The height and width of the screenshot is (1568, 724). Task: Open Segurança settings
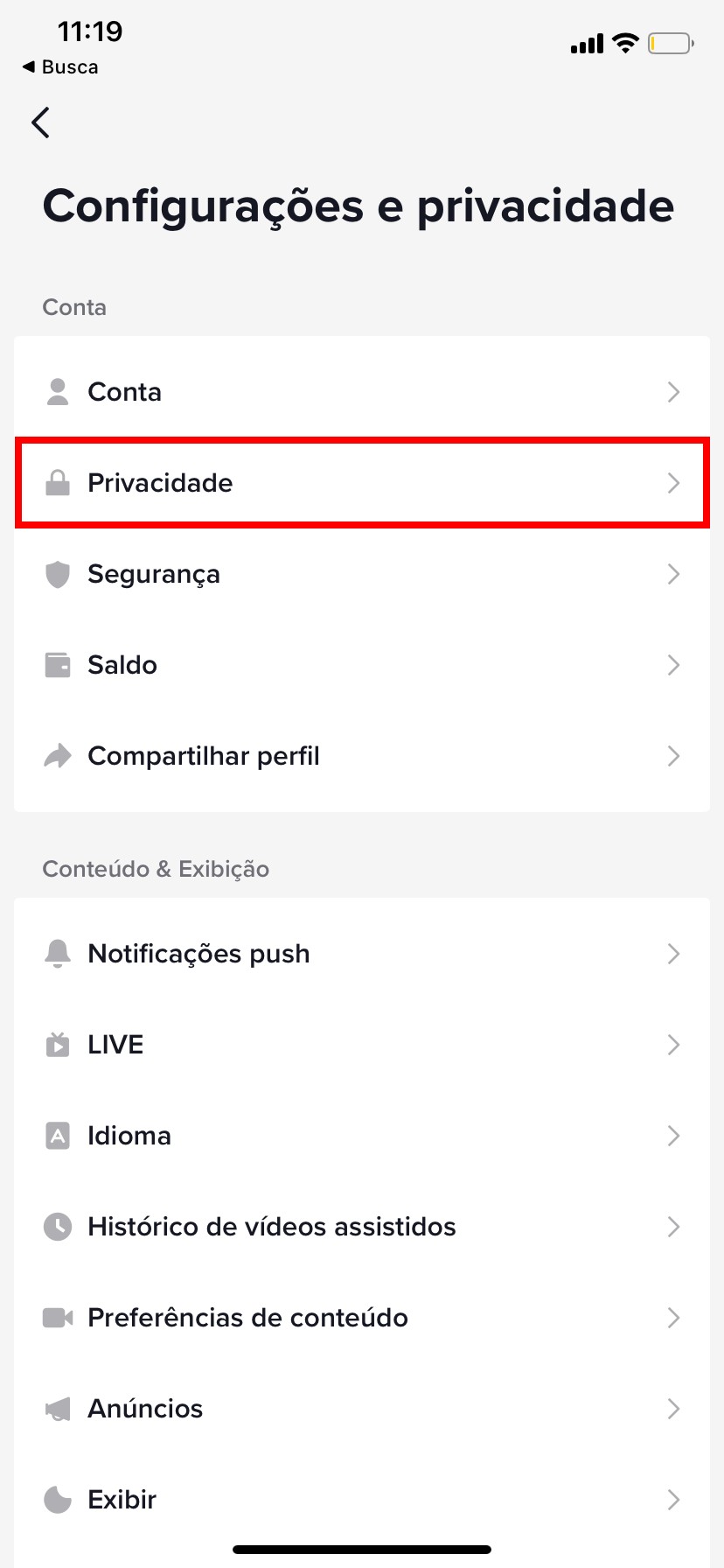[x=362, y=574]
